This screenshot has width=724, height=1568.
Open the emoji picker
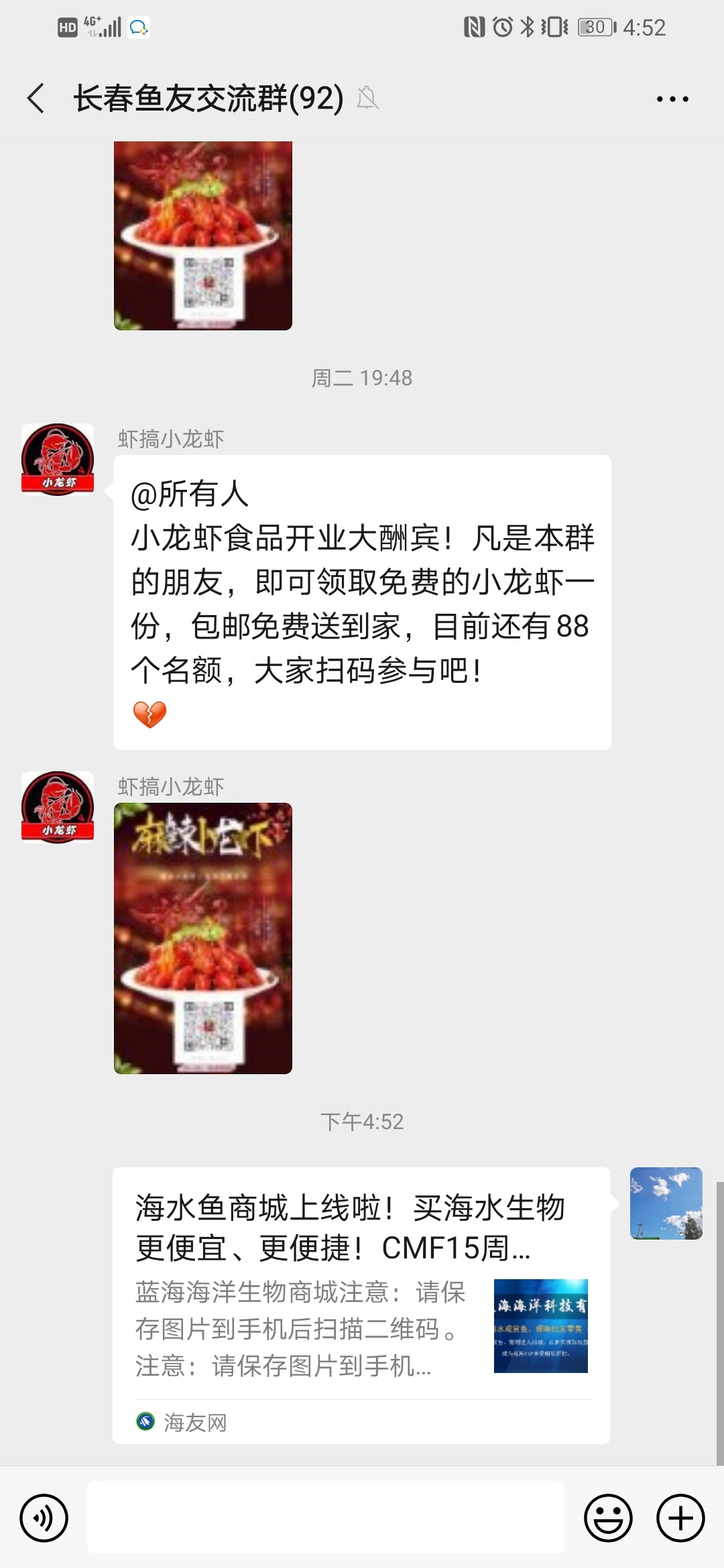pyautogui.click(x=608, y=1518)
